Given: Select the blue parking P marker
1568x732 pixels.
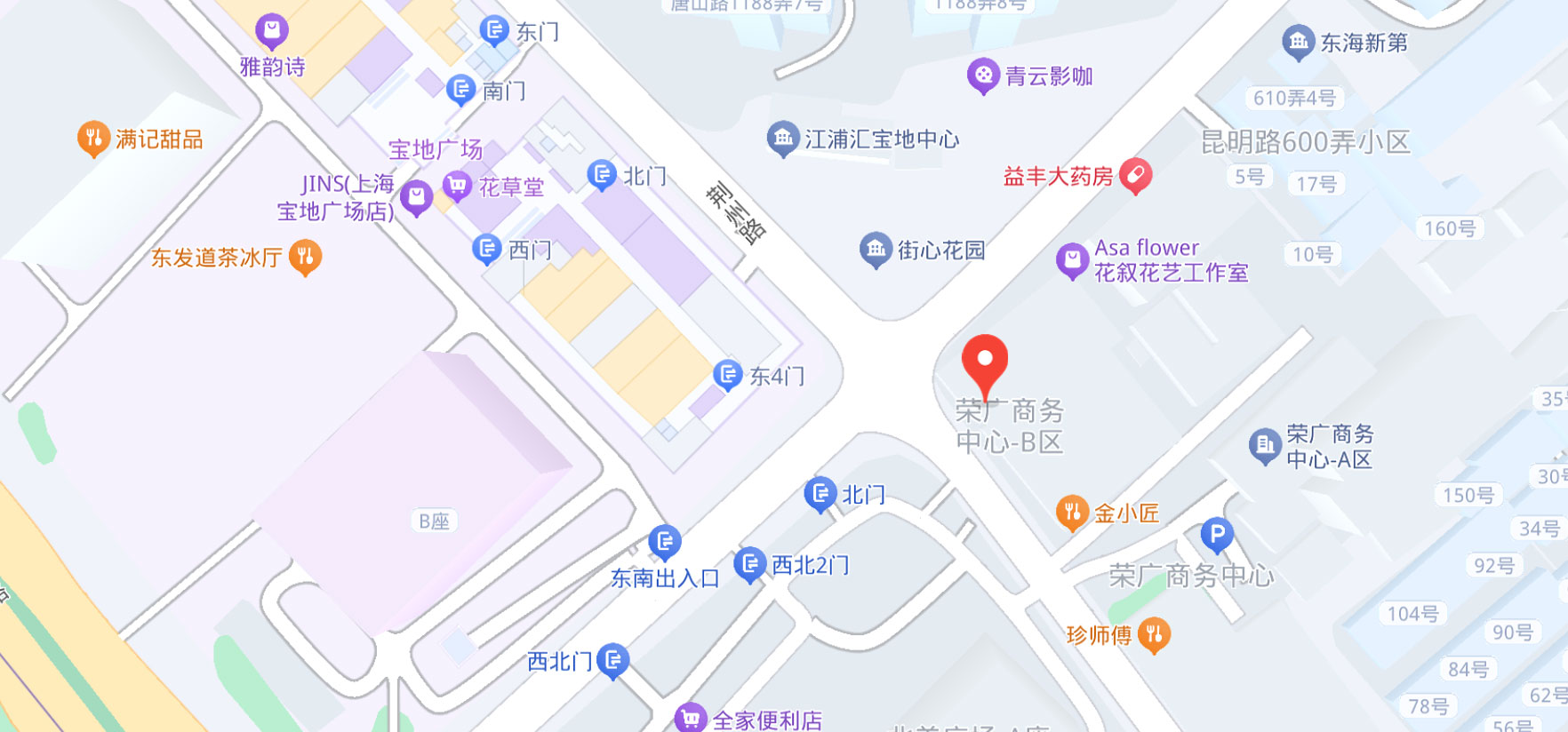Looking at the screenshot, I should (x=1216, y=535).
